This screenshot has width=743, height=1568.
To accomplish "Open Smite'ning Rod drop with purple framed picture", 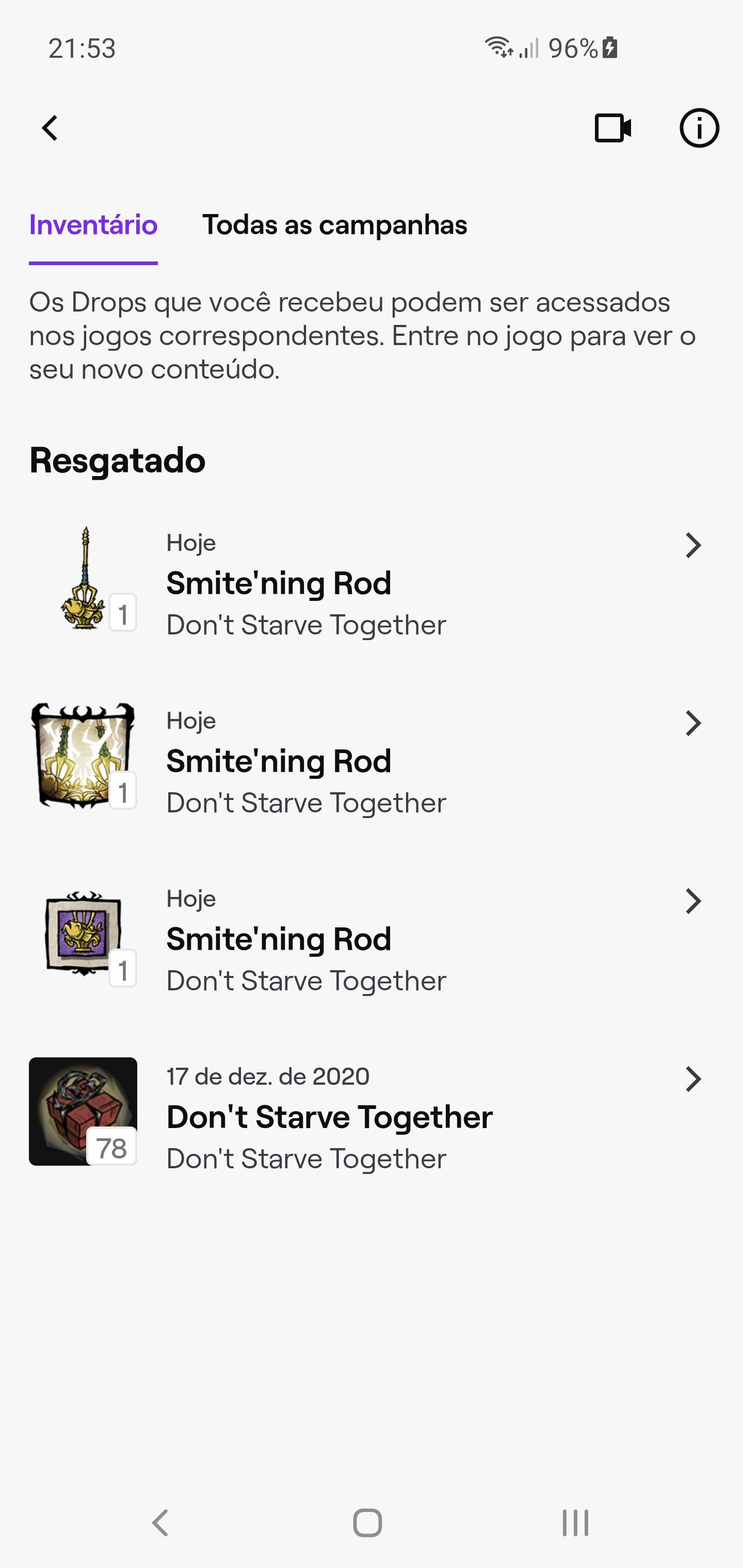I will (365, 938).
